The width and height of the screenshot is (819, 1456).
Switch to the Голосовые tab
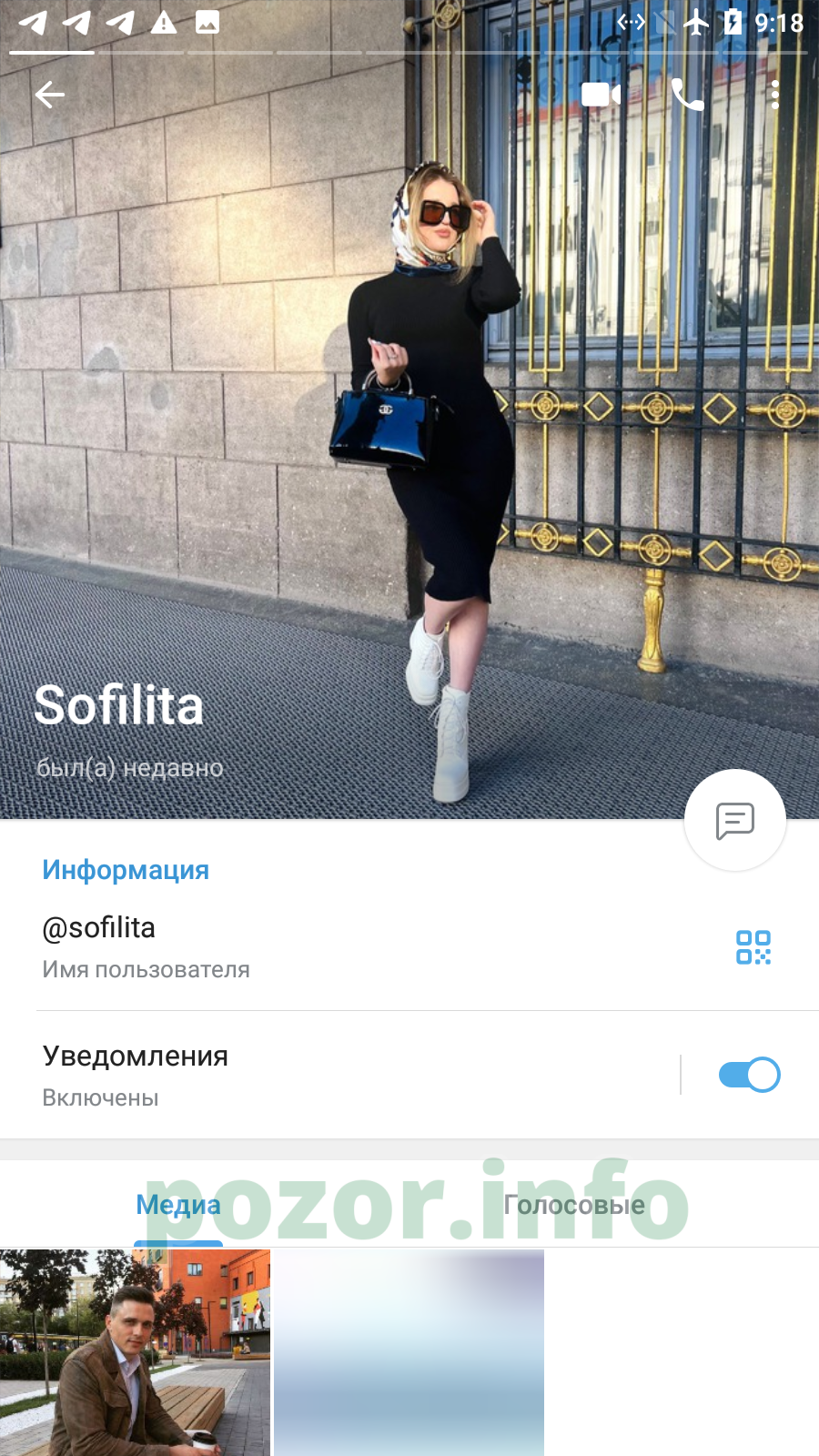point(574,1205)
